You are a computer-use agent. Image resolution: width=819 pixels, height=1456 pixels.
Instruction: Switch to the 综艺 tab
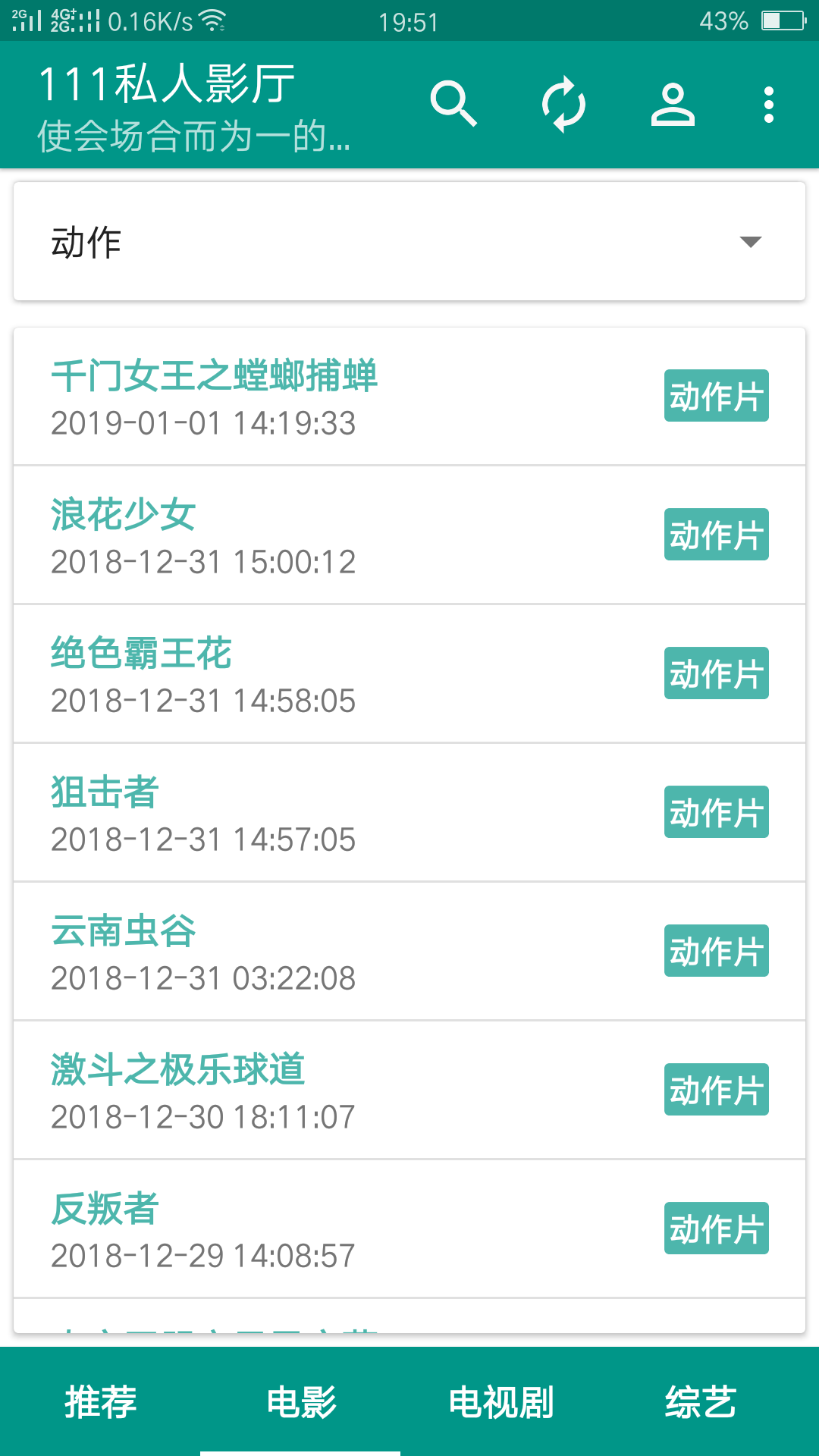coord(700,1403)
